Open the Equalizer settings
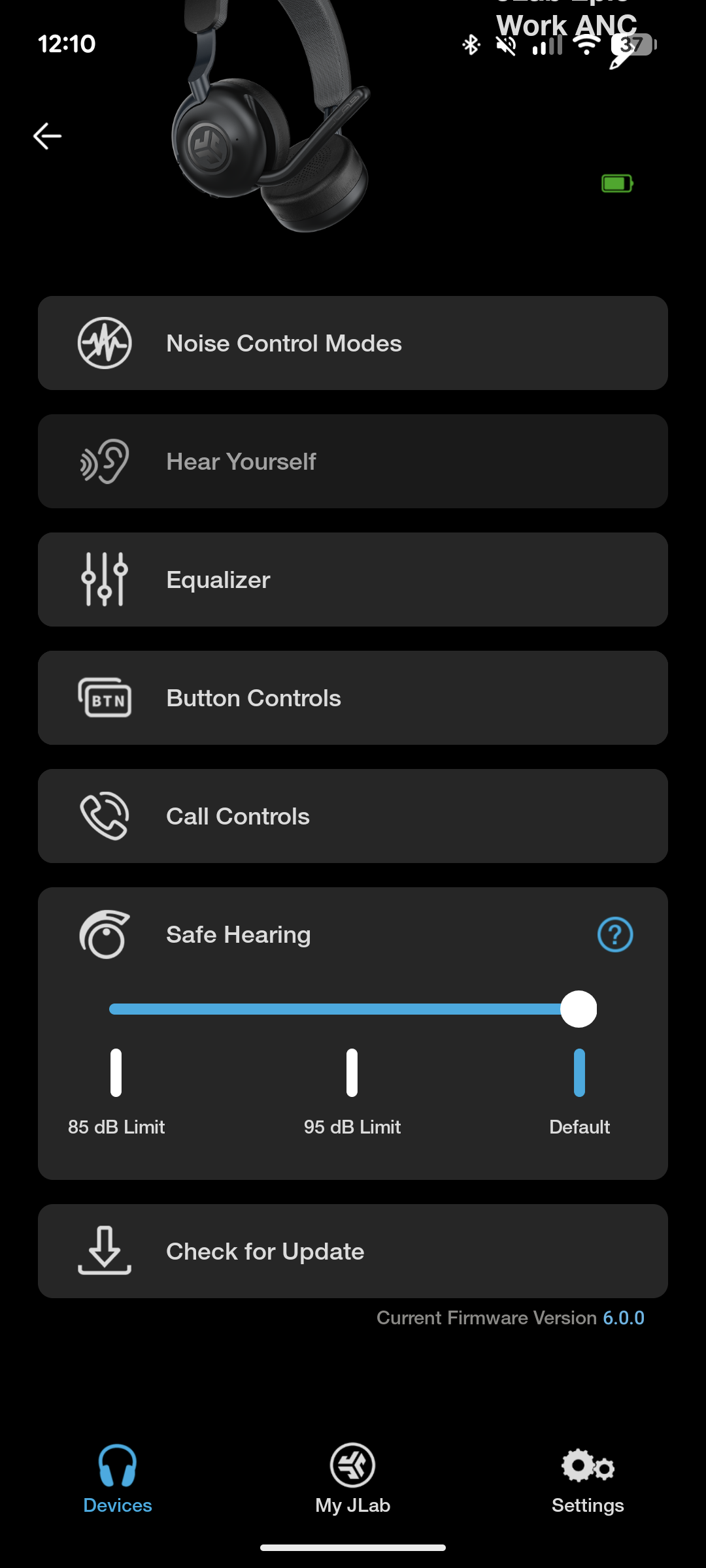This screenshot has width=706, height=1568. (x=353, y=580)
